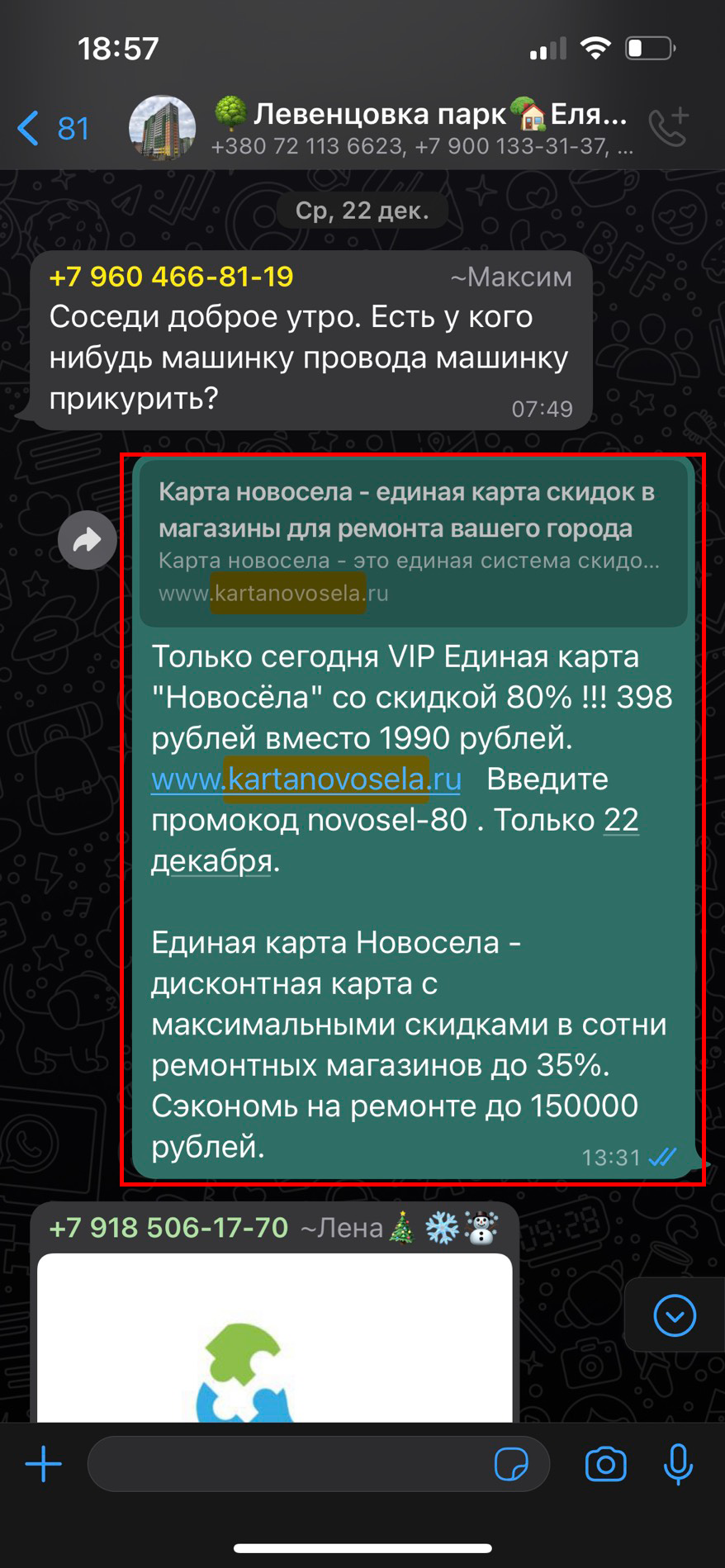Viewport: 725px width, 1568px height.
Task: Open the Левенцовка парк group info
Action: coord(421,126)
